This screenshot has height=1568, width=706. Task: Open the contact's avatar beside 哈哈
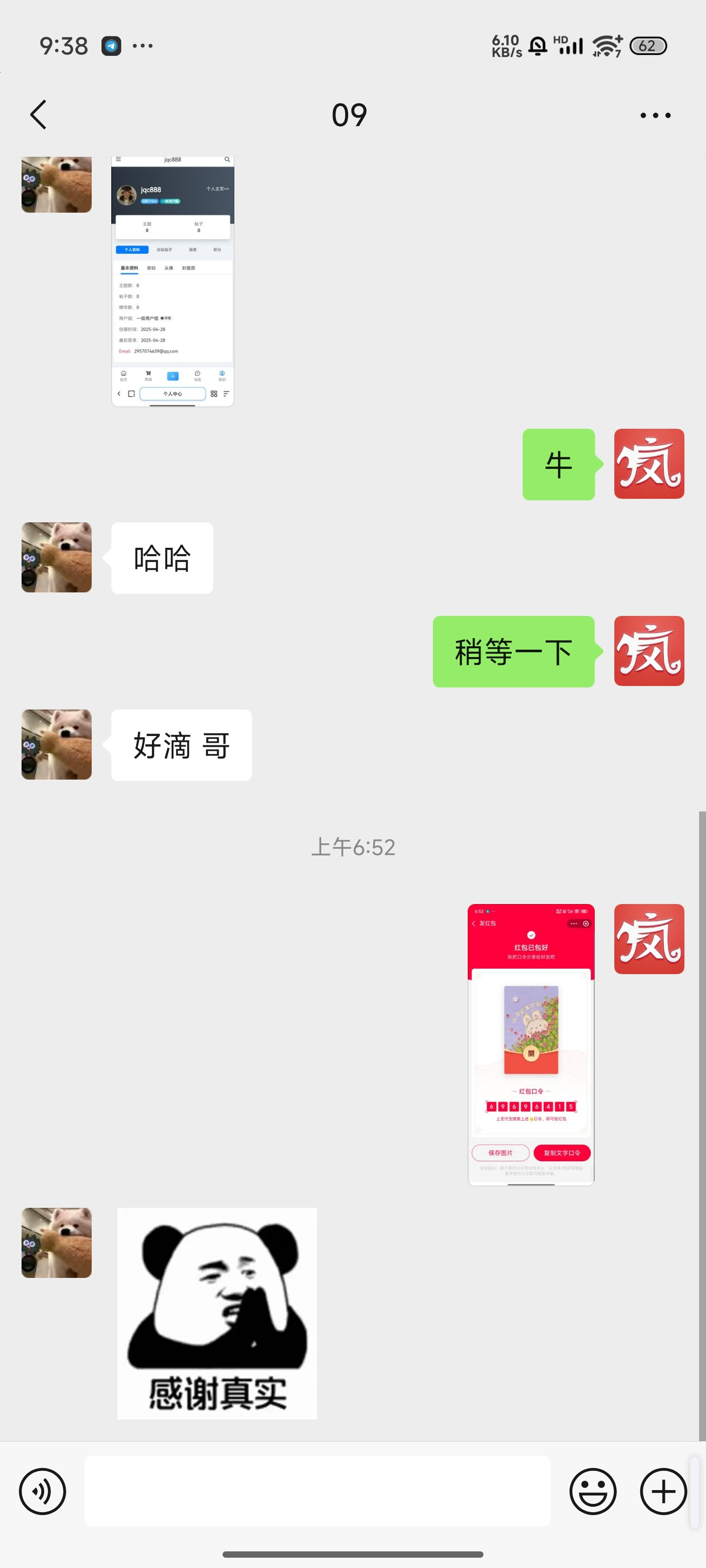pyautogui.click(x=57, y=557)
